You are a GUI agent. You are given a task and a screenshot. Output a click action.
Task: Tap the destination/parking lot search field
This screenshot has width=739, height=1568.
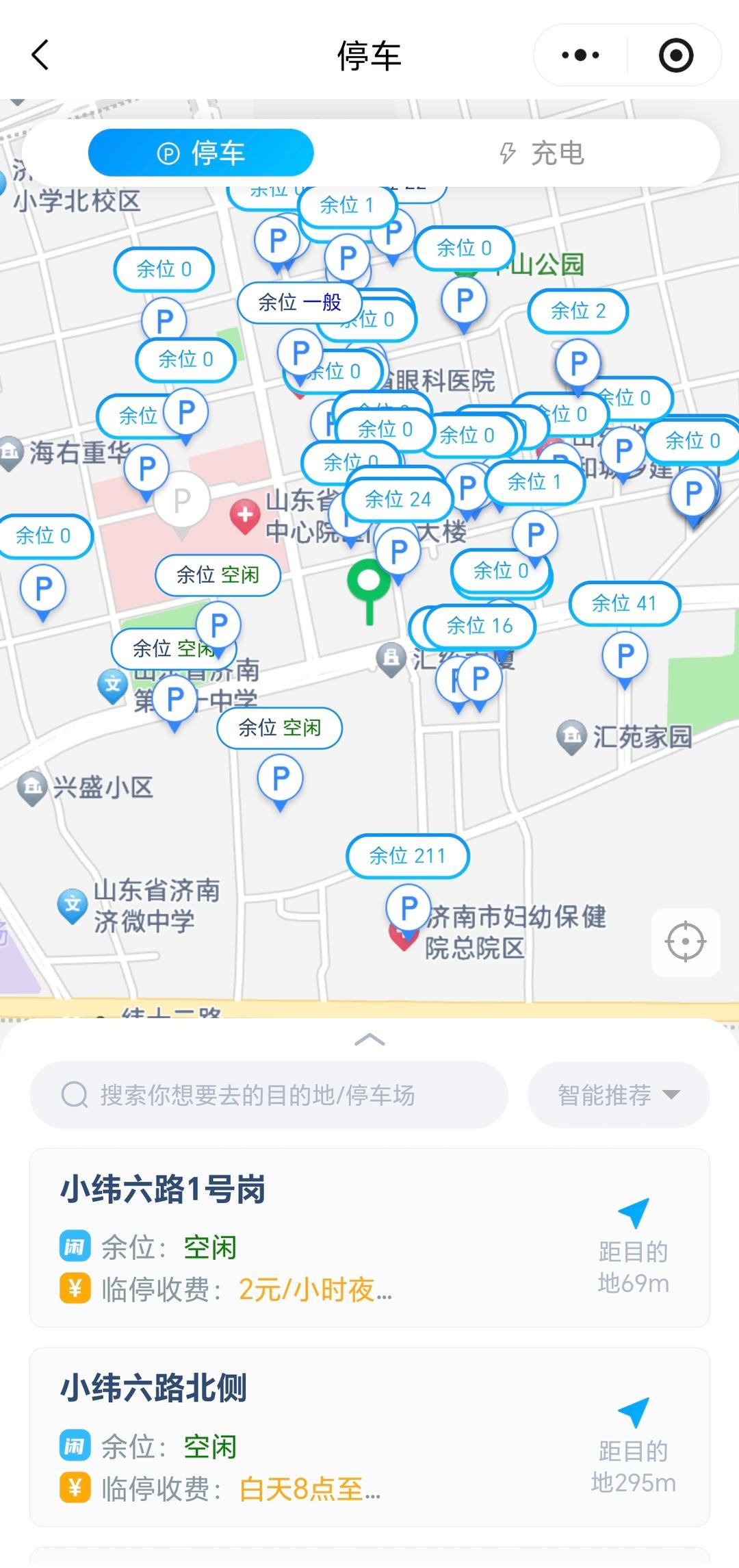pos(268,1095)
